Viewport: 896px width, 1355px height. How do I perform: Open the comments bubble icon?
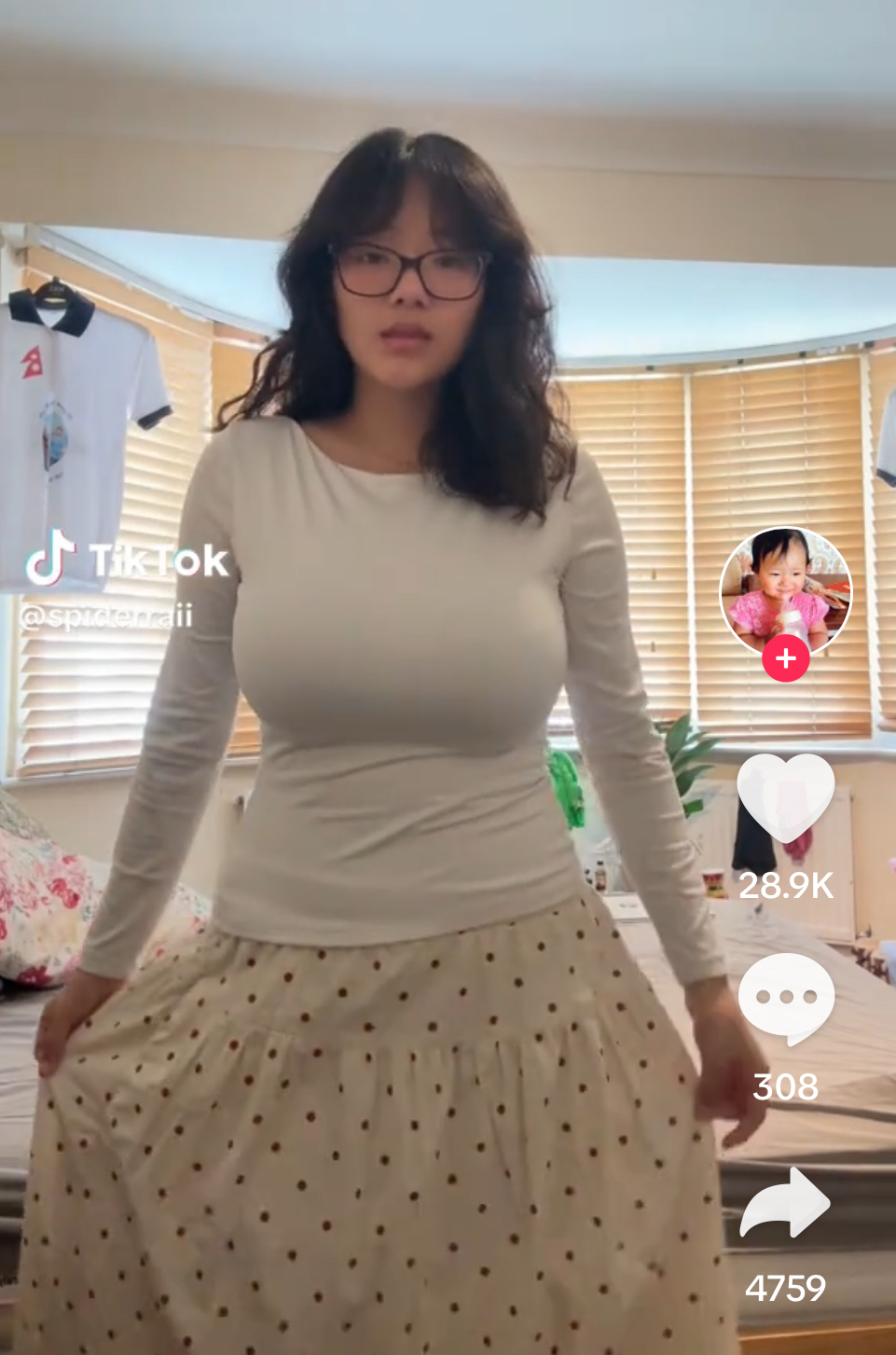[785, 997]
